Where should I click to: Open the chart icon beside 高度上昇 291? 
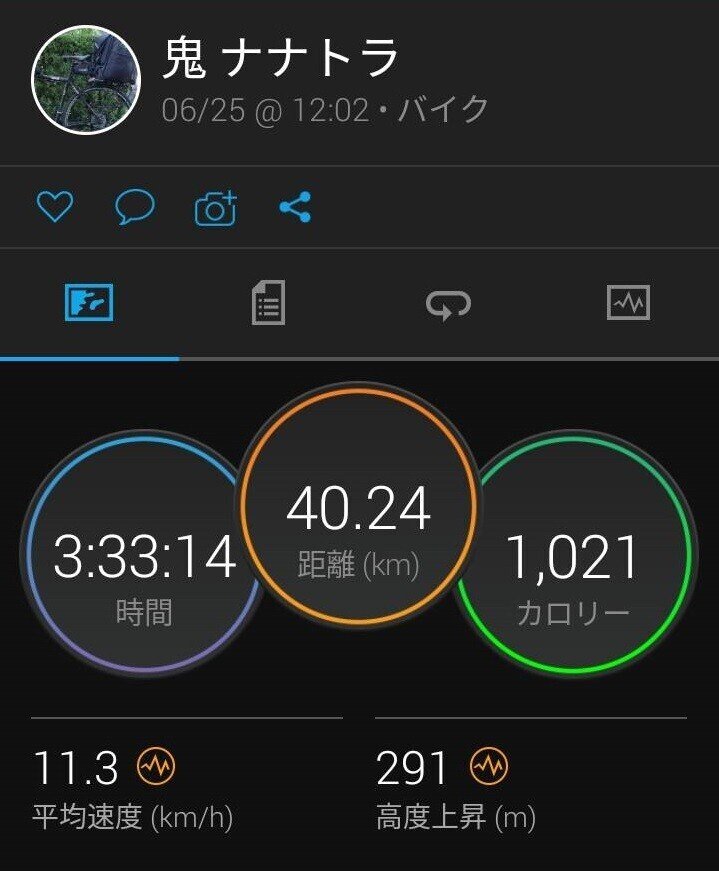(x=489, y=768)
